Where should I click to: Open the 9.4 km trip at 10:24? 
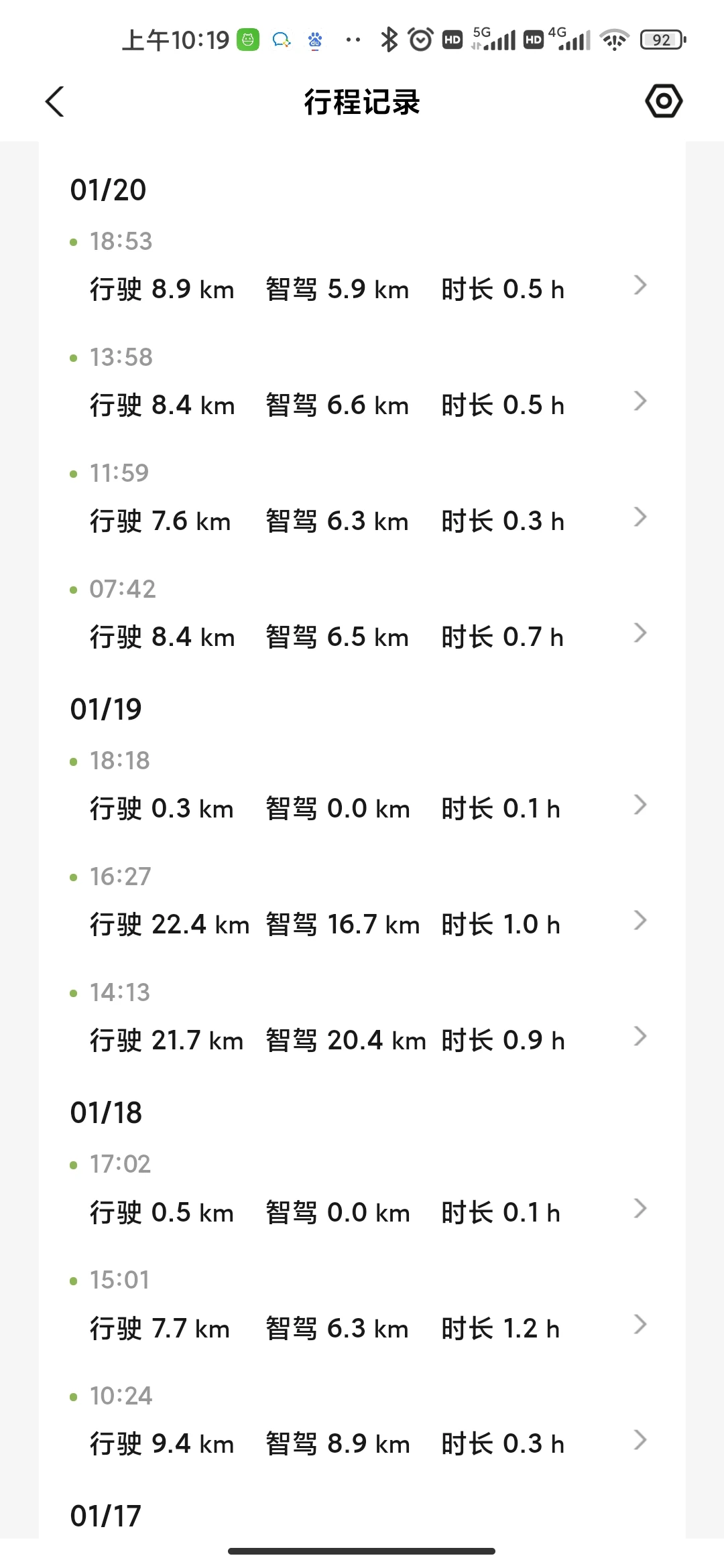coord(362,1424)
